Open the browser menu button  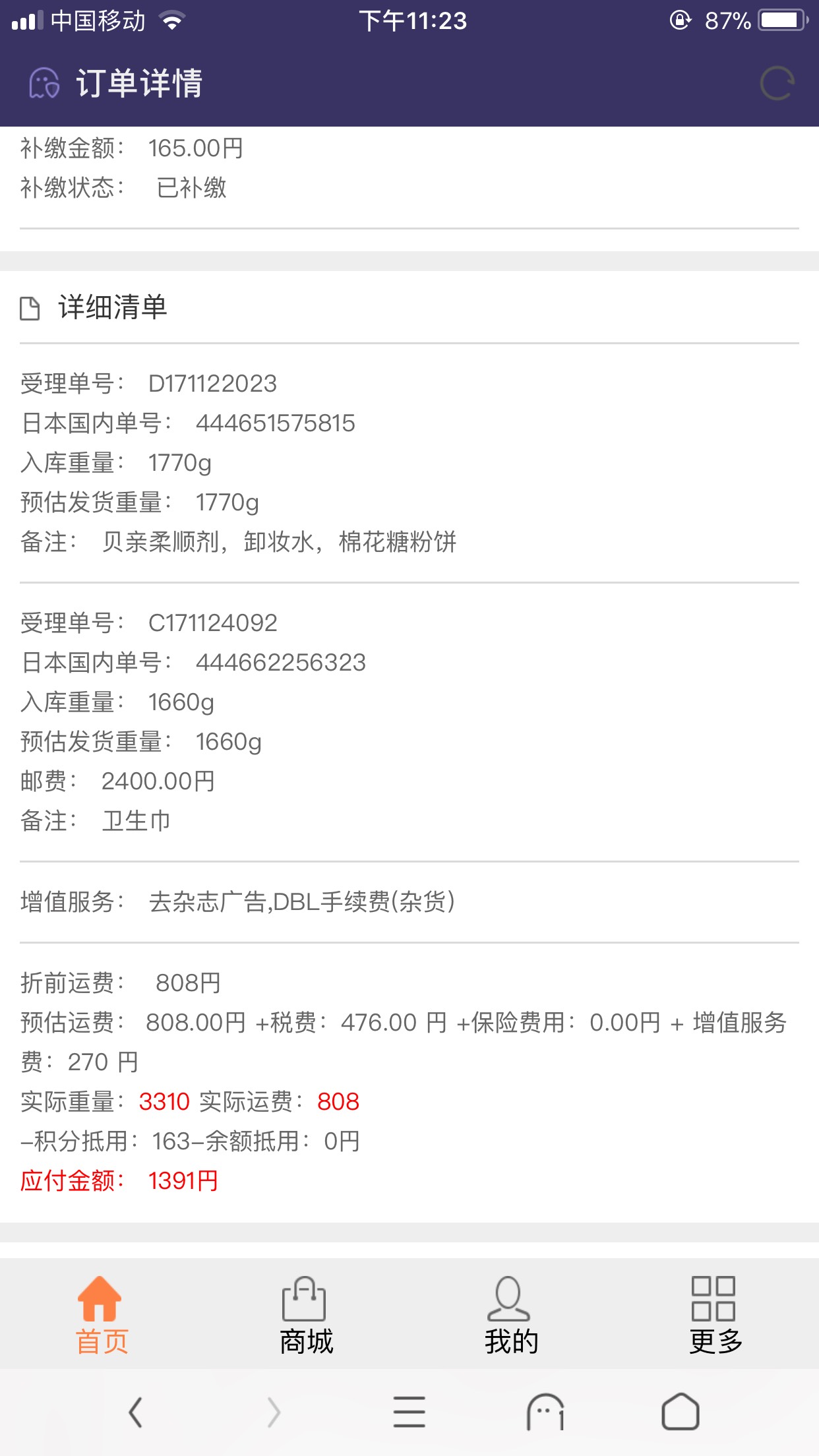click(409, 1412)
